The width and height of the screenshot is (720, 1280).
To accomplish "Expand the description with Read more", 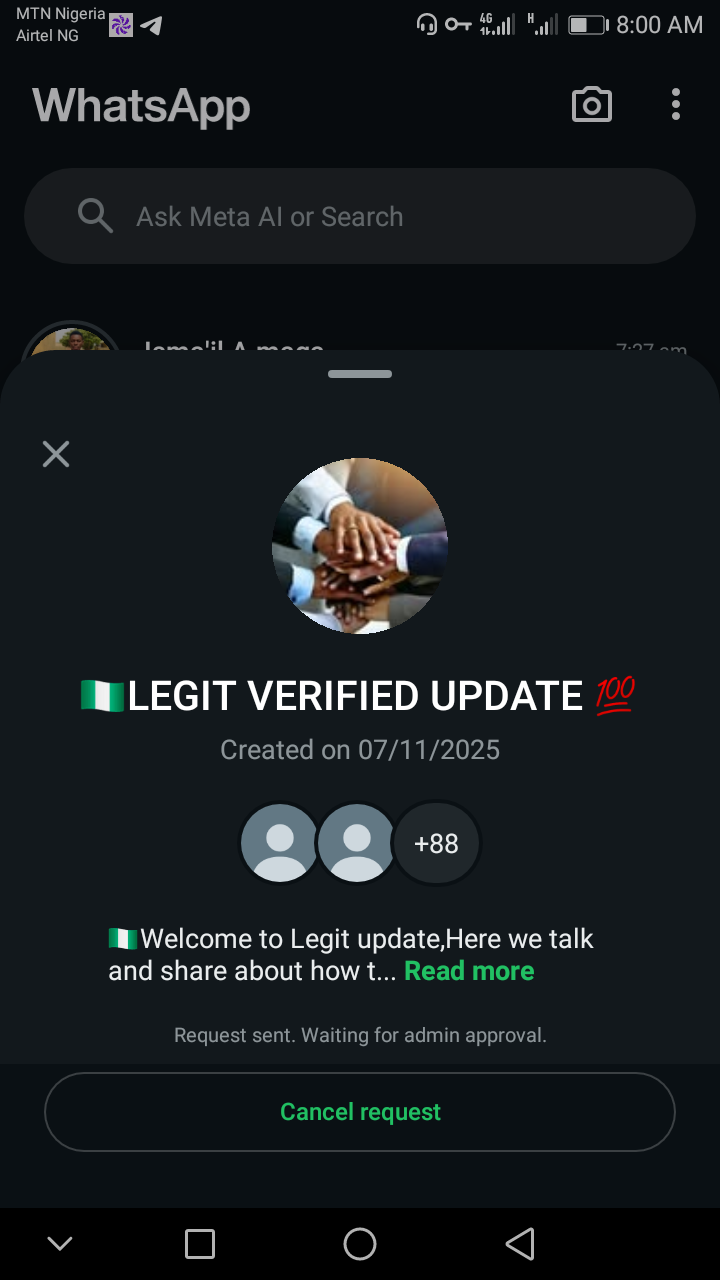I will click(469, 971).
